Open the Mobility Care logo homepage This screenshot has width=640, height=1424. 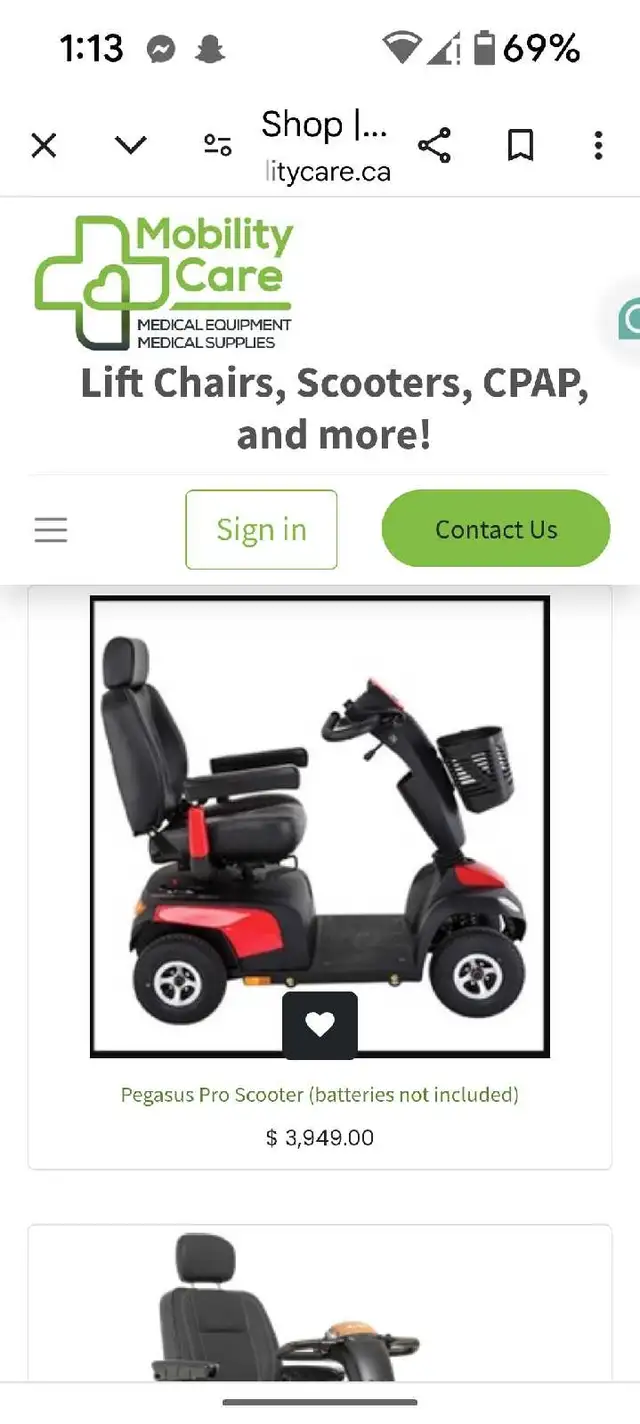tap(164, 283)
